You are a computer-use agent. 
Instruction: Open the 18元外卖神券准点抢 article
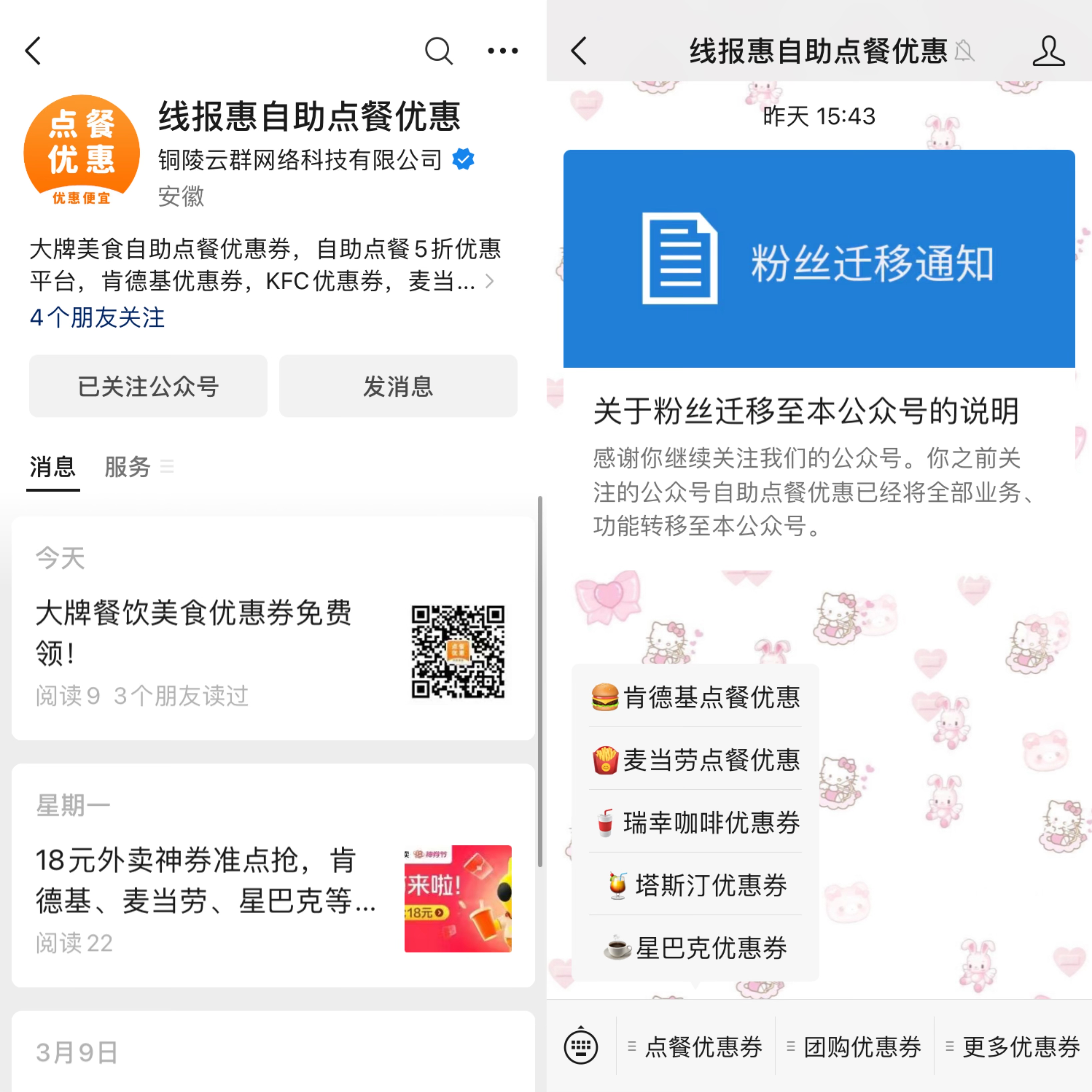pyautogui.click(x=203, y=880)
